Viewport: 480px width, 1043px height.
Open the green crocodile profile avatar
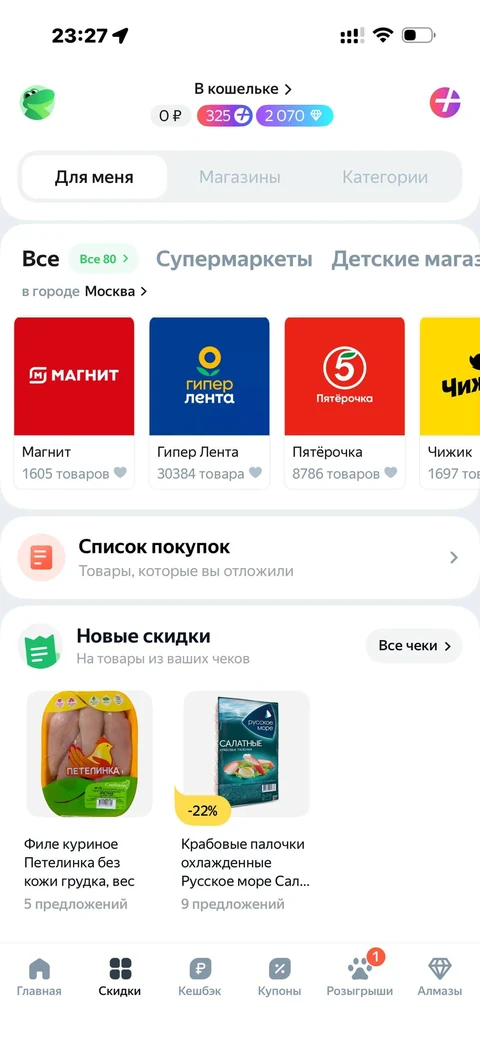37,102
